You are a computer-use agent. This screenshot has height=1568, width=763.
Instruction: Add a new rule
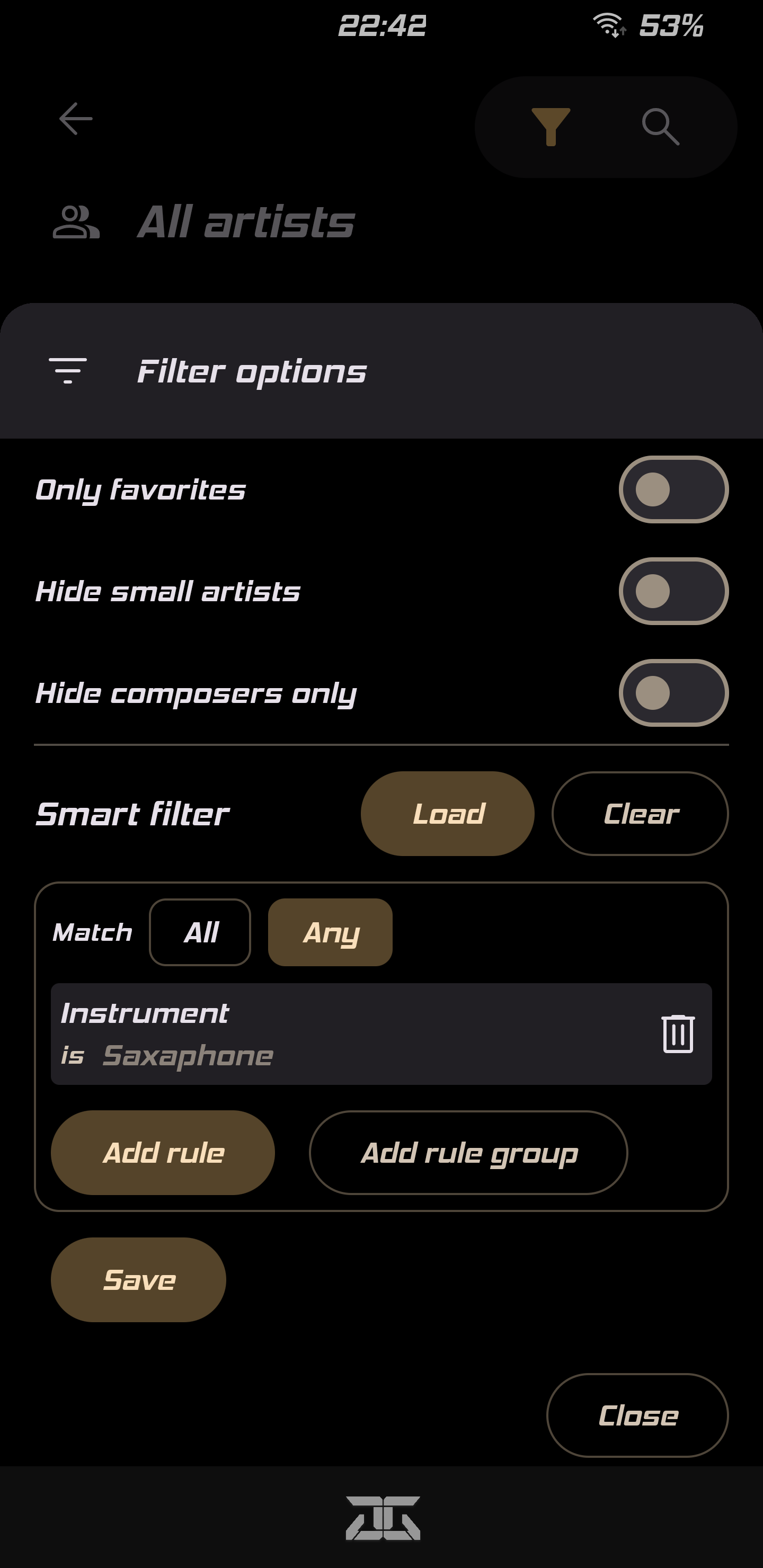tap(163, 1152)
